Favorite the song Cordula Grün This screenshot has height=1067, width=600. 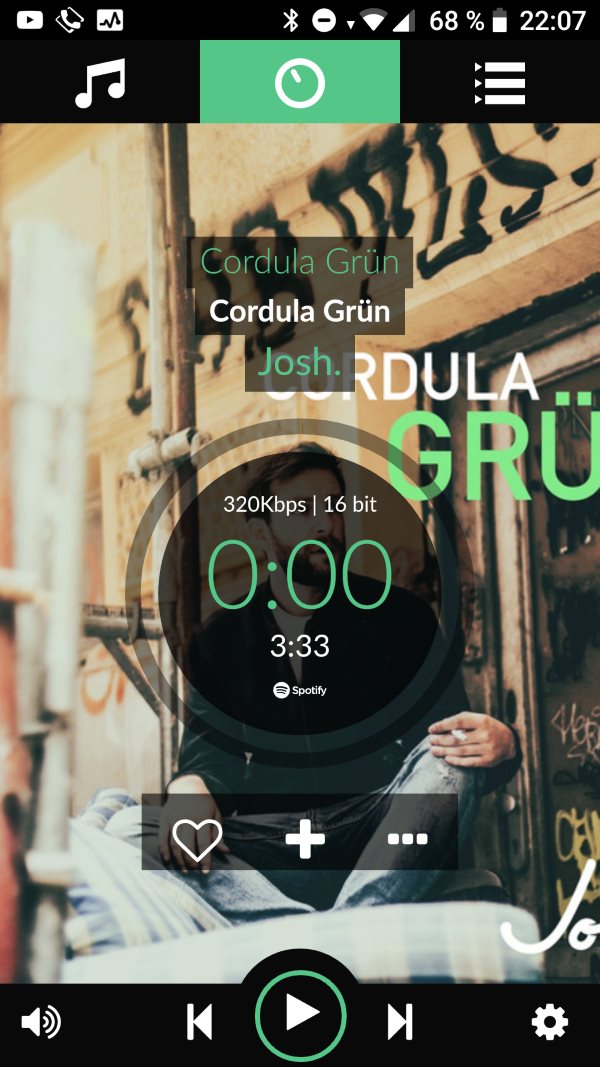tap(197, 838)
